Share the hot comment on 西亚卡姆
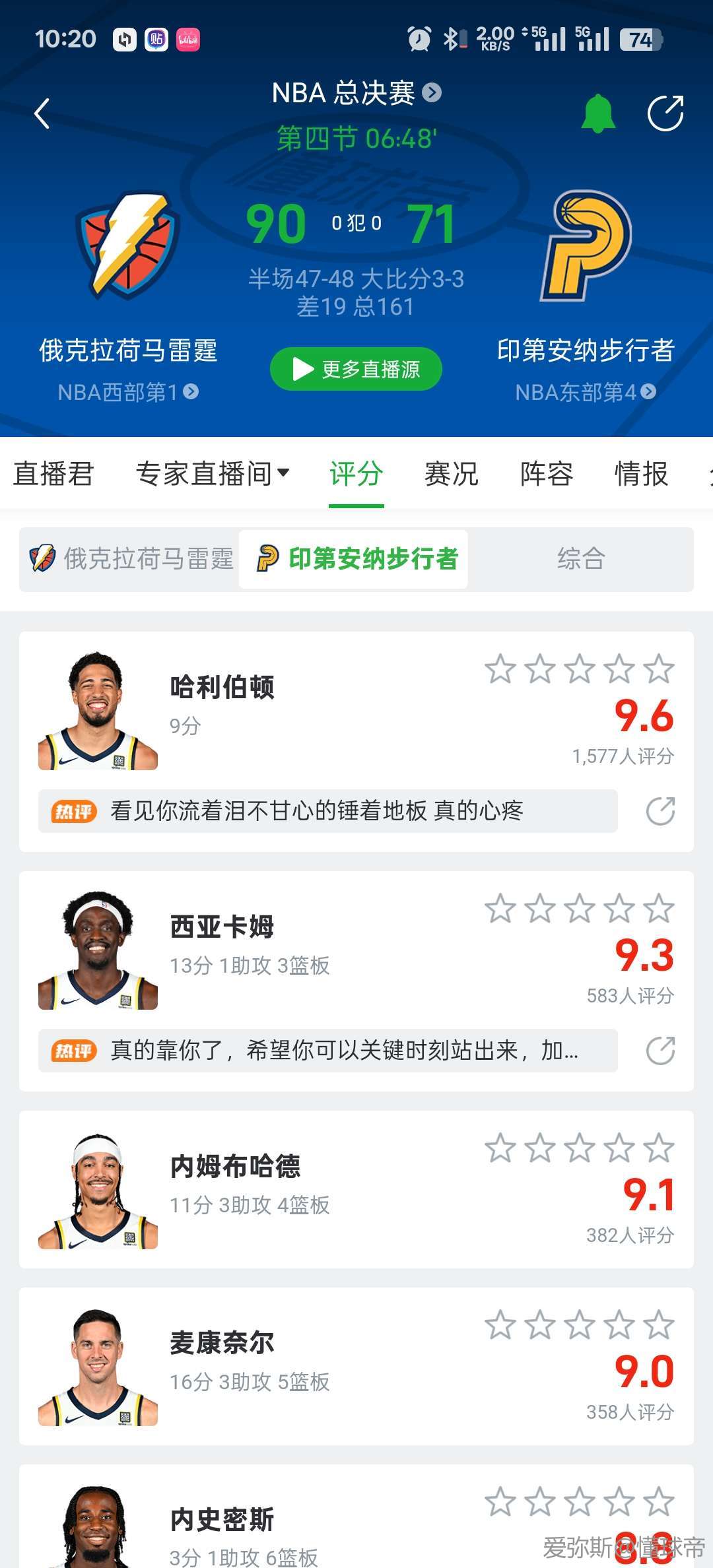This screenshot has width=713, height=1568. click(x=660, y=1051)
